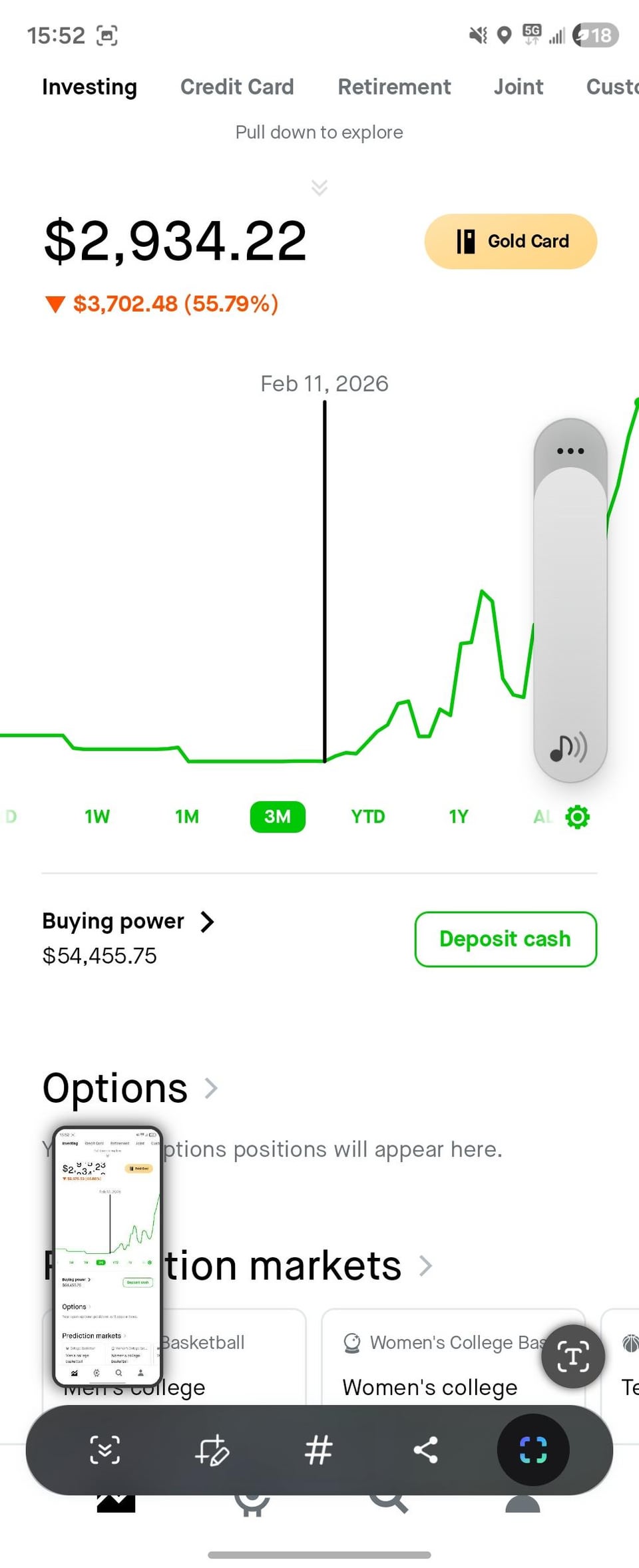Tap Deposit cash
Viewport: 639px width, 1568px height.
point(505,939)
